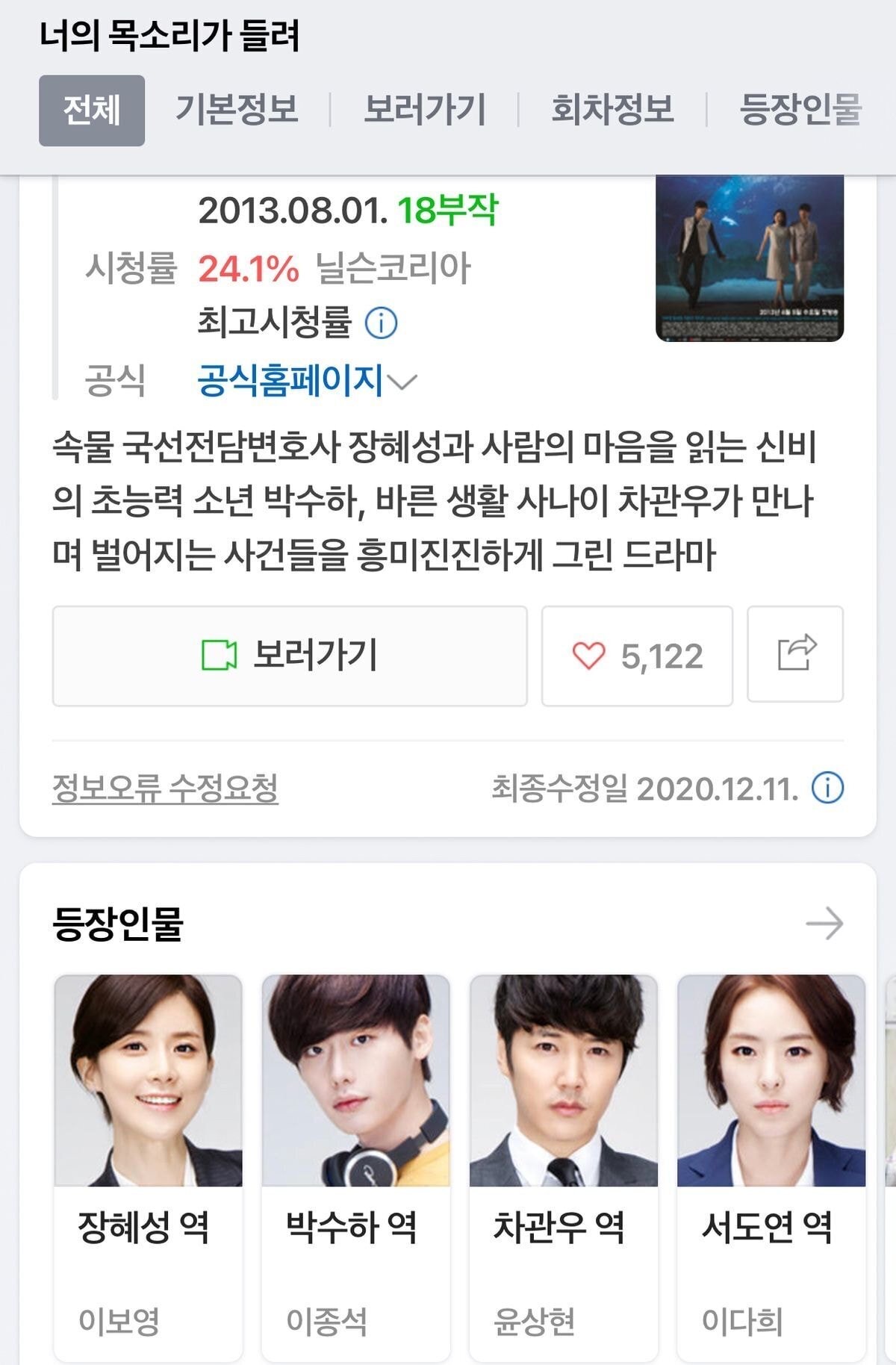View info about 최종수정일
The image size is (896, 1365).
point(827,788)
